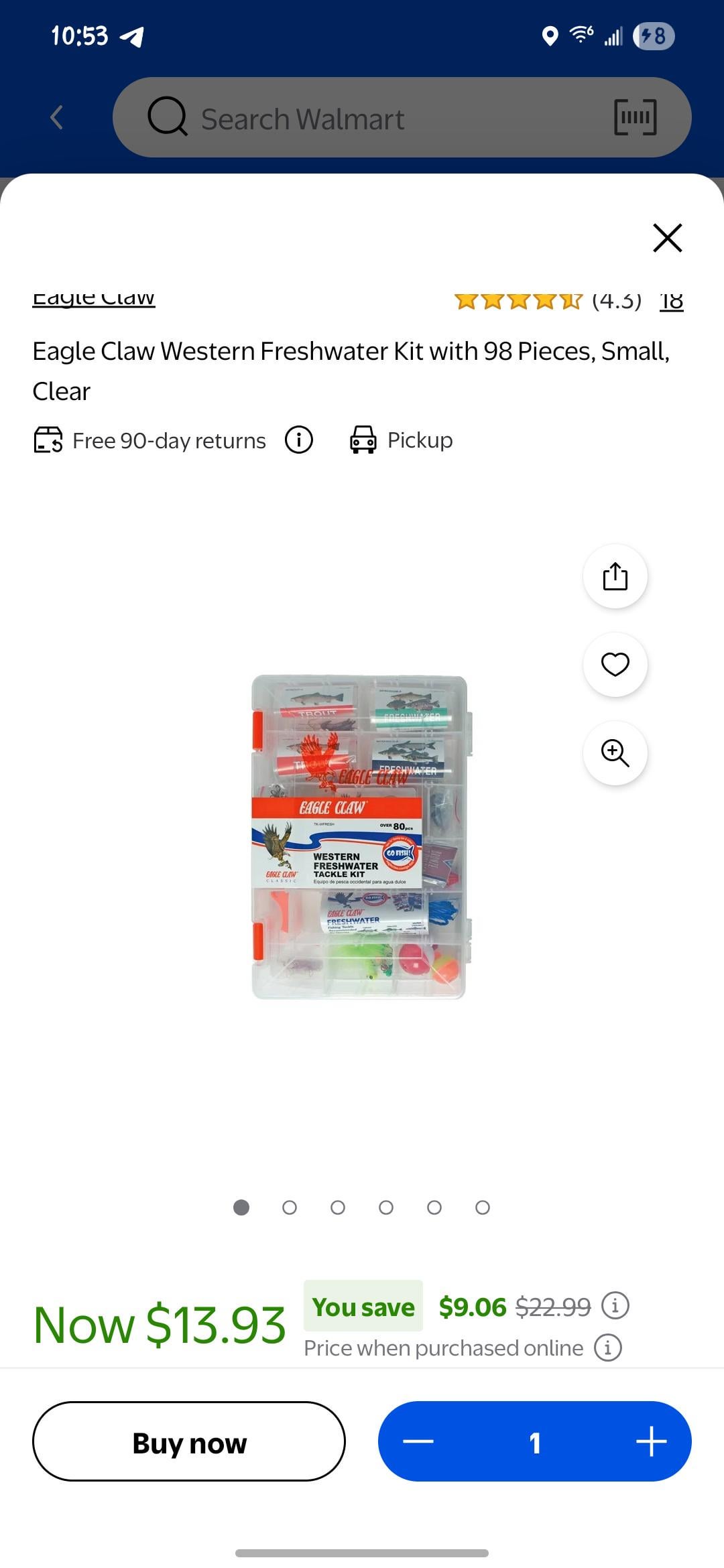Show info about Free 90-day returns
The width and height of the screenshot is (724, 1568).
tap(299, 440)
